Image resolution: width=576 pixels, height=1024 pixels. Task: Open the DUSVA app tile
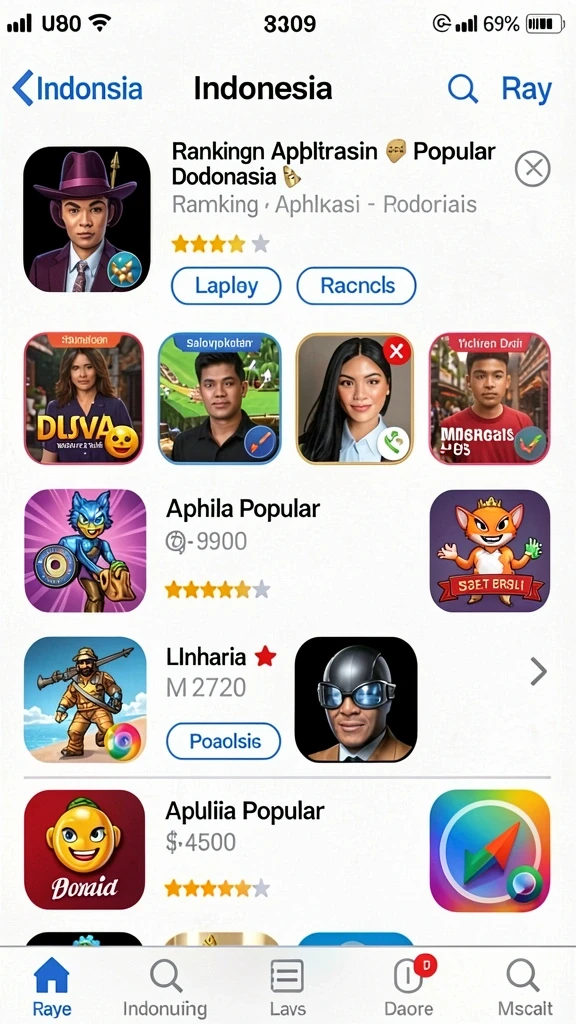coord(84,398)
